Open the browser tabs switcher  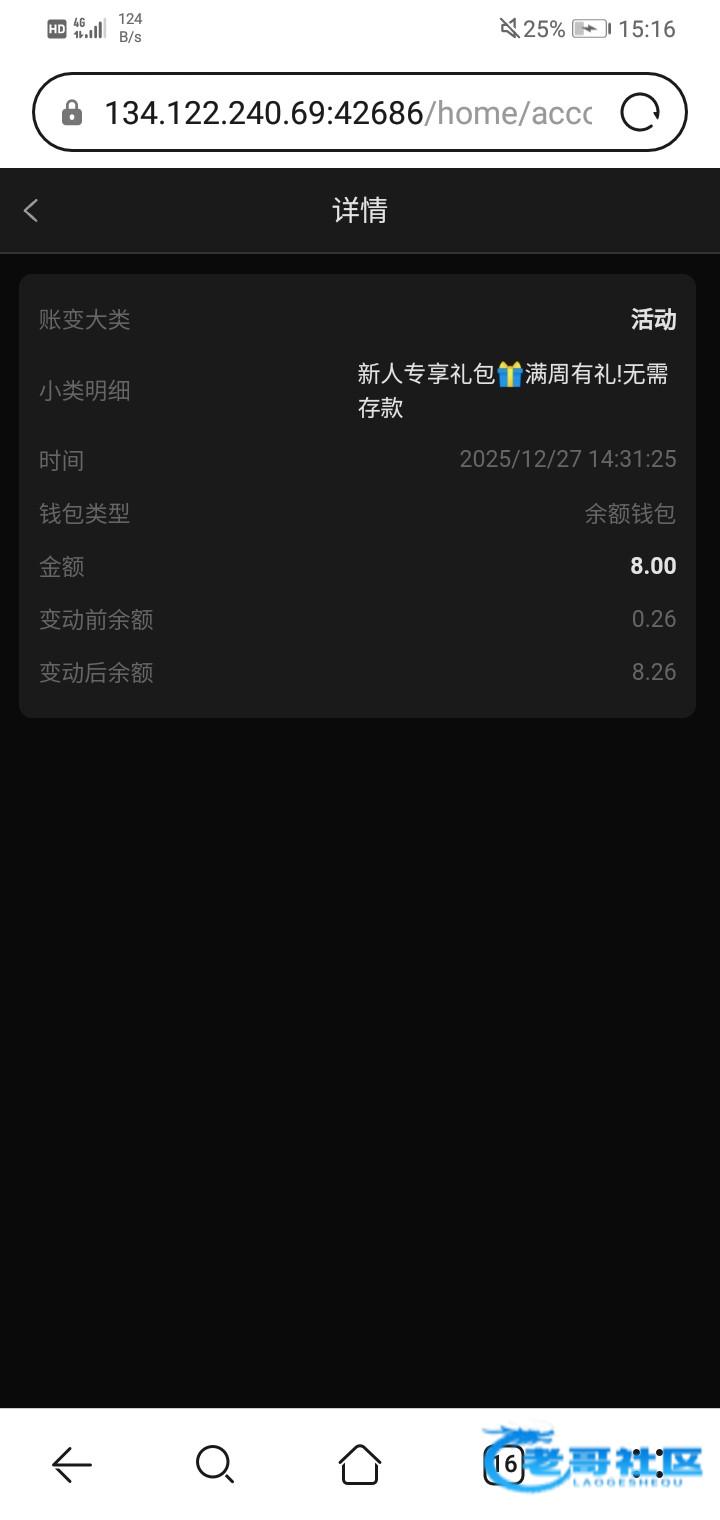point(504,1465)
